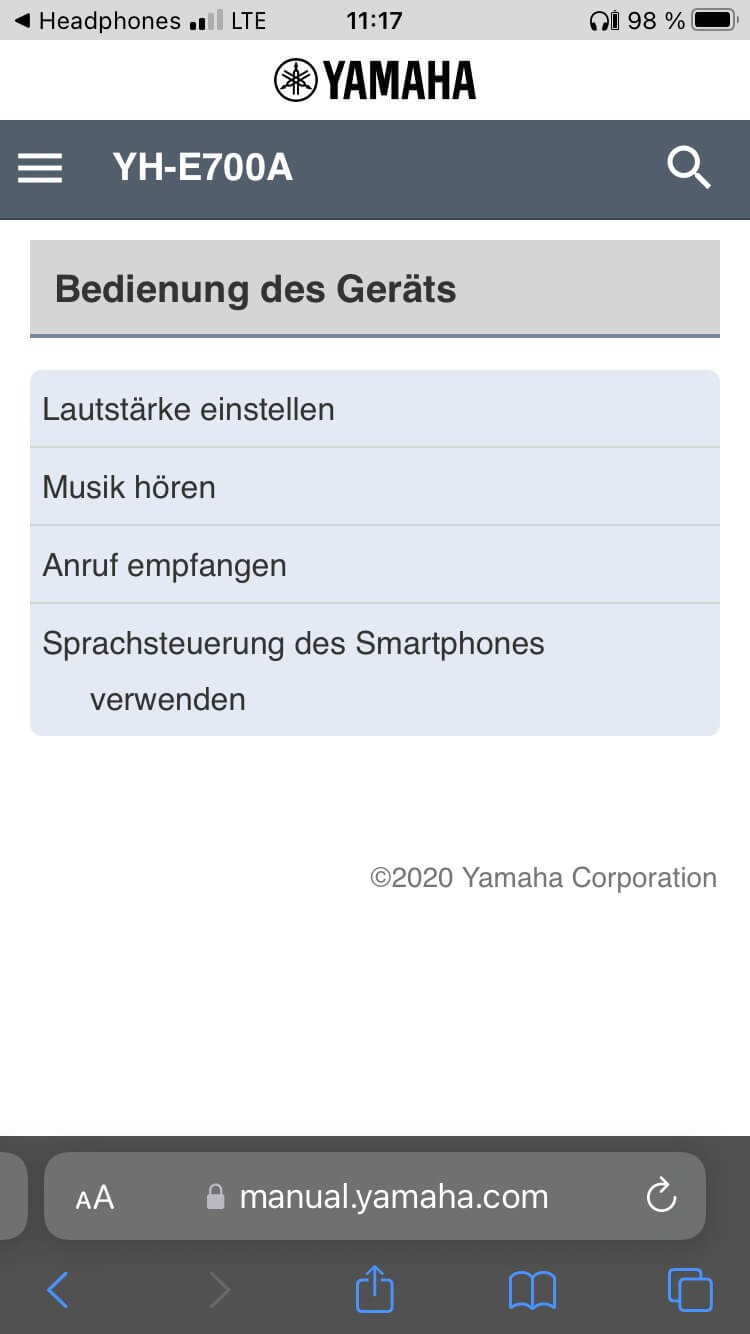The image size is (750, 1334).
Task: Go back to previous page
Action: (x=58, y=1290)
